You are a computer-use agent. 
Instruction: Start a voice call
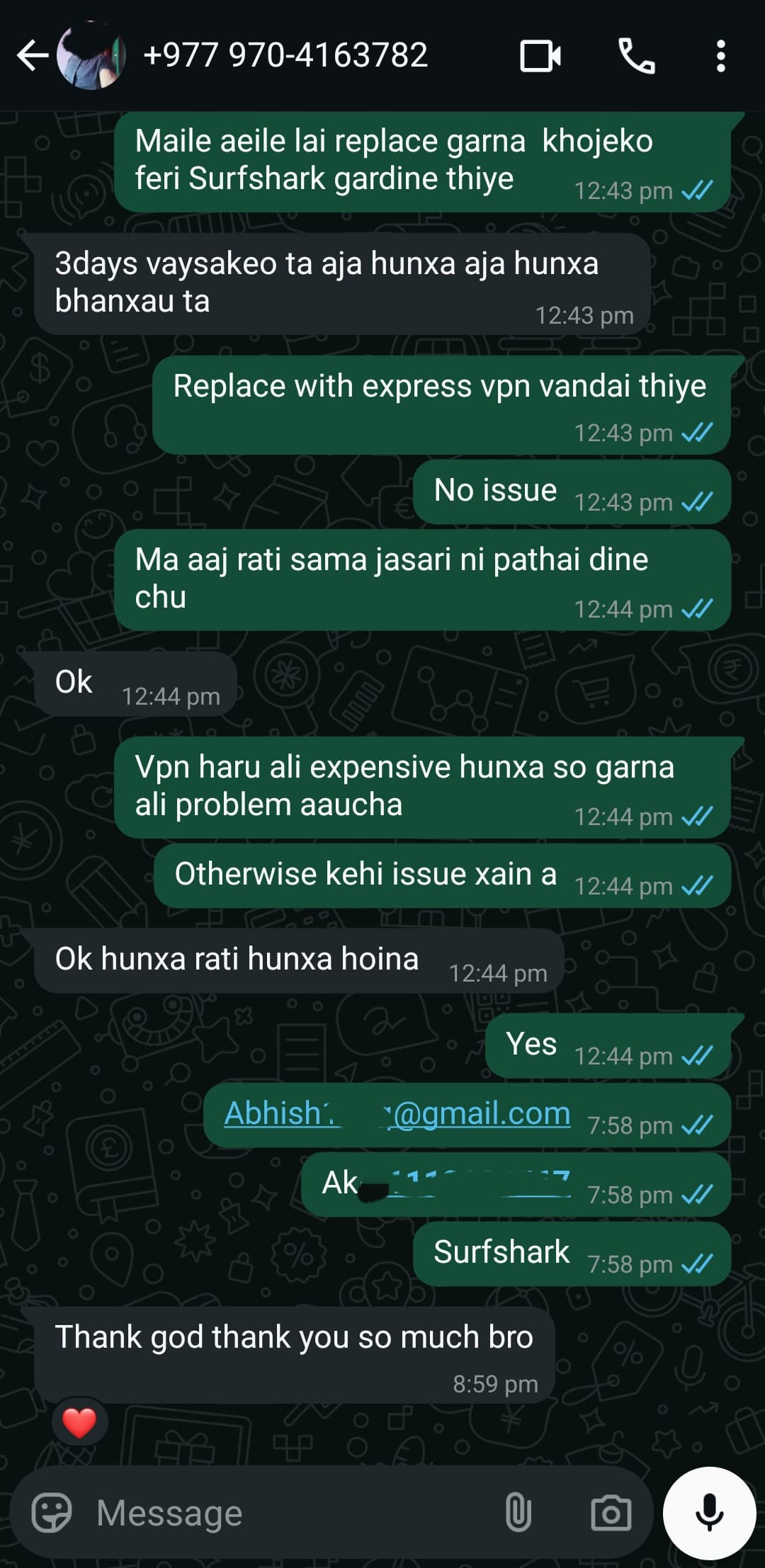click(636, 56)
